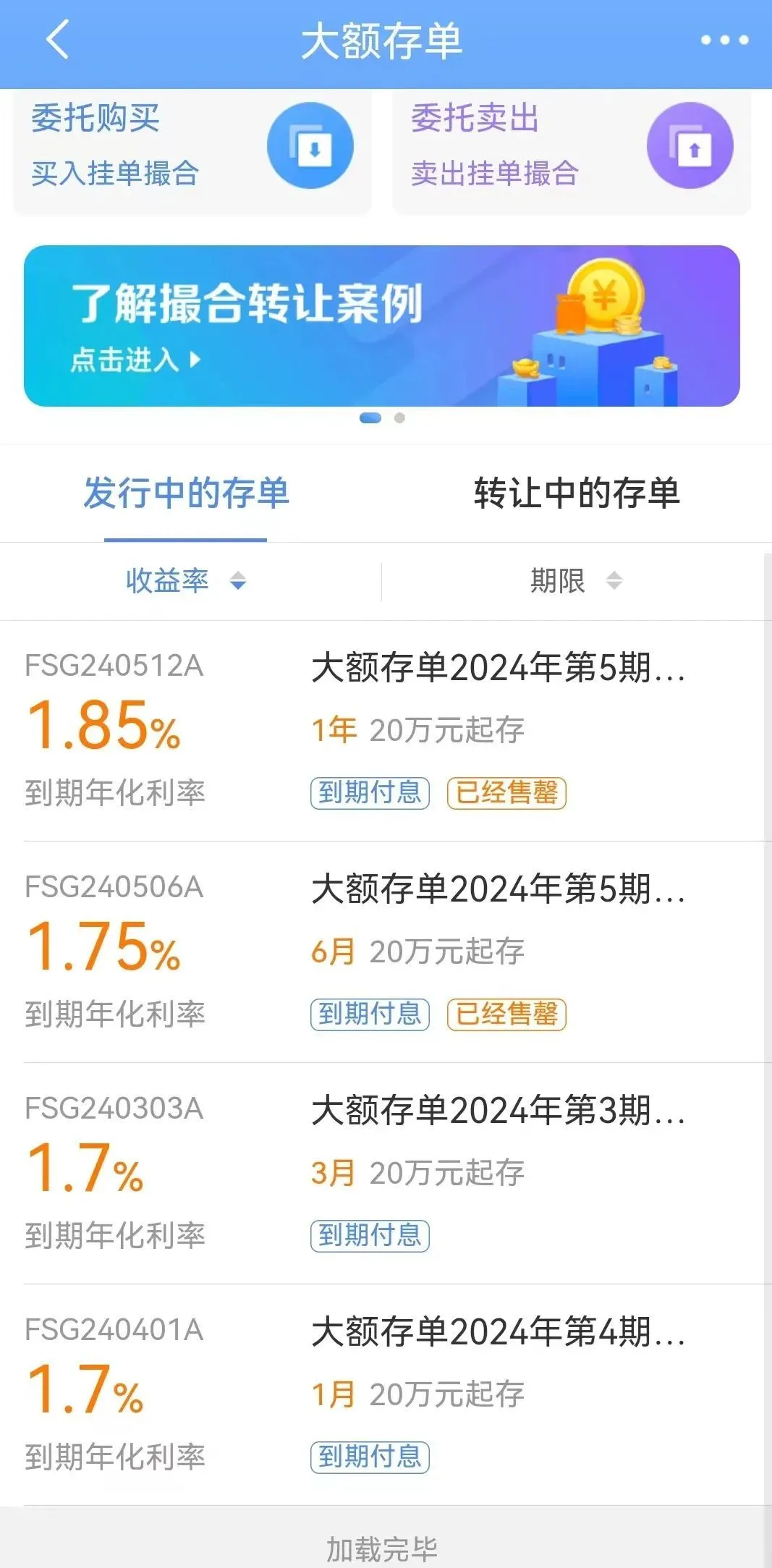
Task: Go back using the header arrow
Action: pos(57,40)
